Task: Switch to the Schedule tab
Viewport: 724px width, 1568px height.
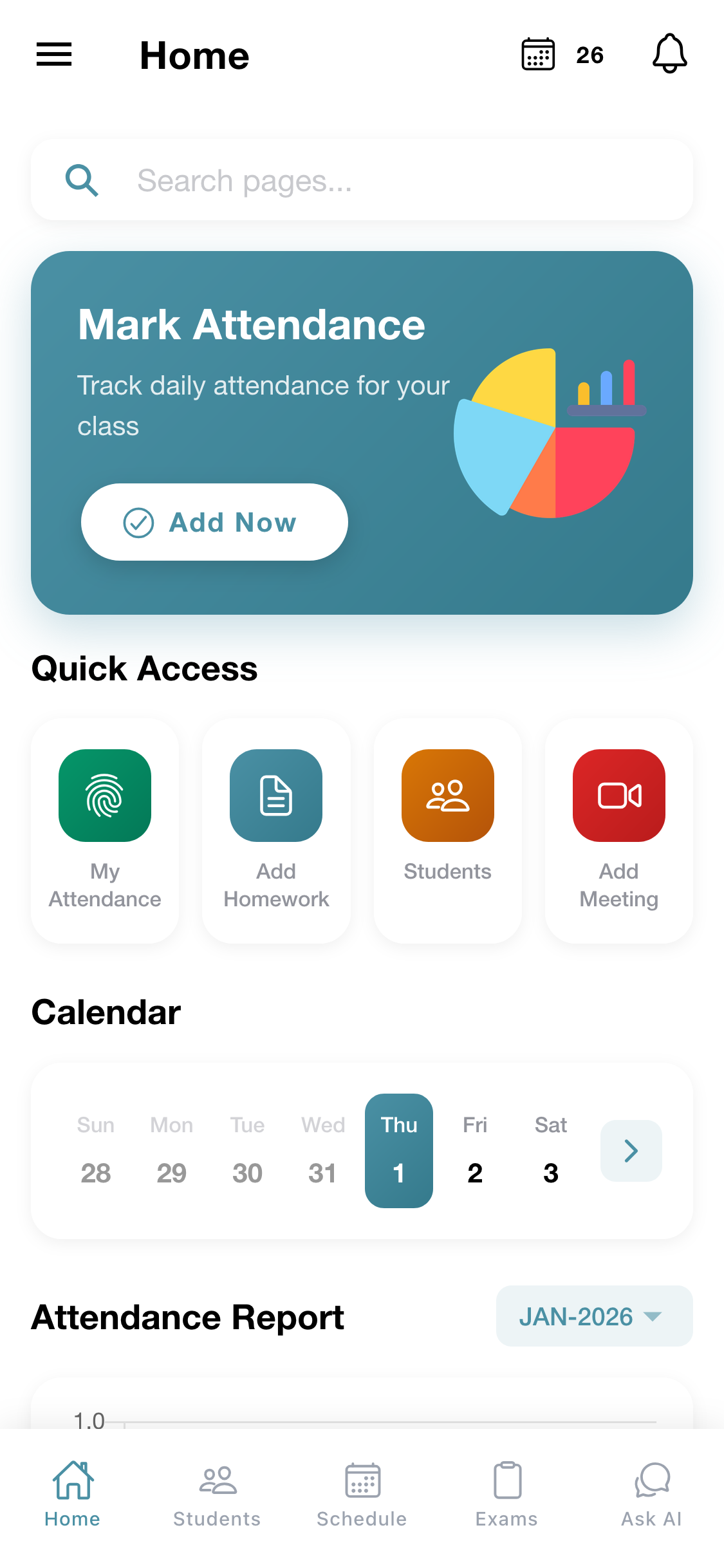Action: 362,1493
